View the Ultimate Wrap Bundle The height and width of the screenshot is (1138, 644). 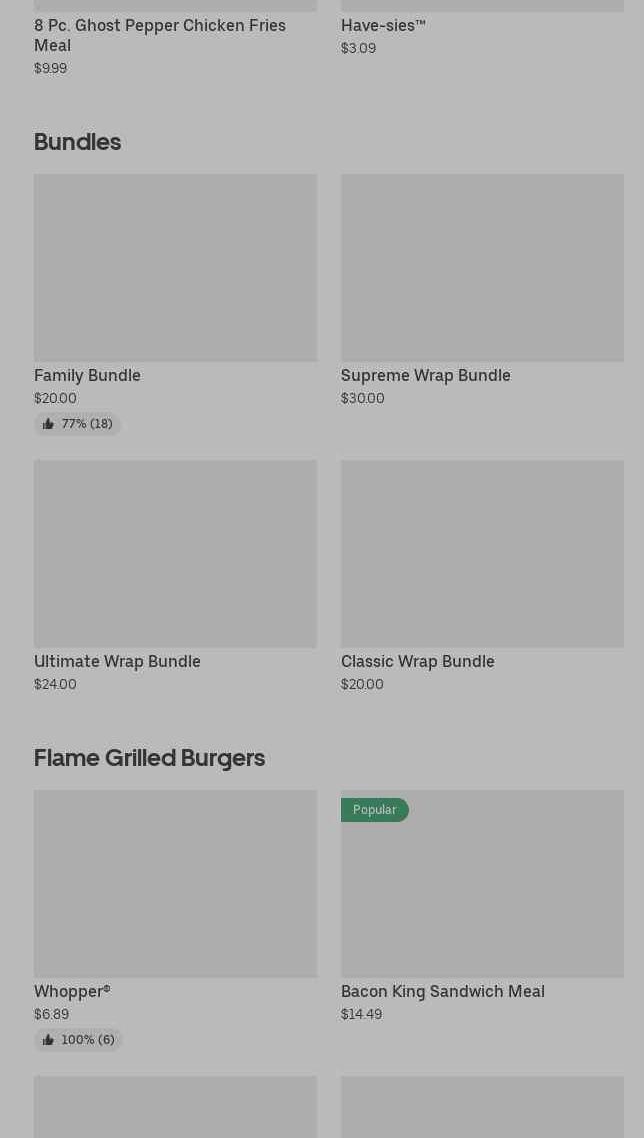click(175, 554)
